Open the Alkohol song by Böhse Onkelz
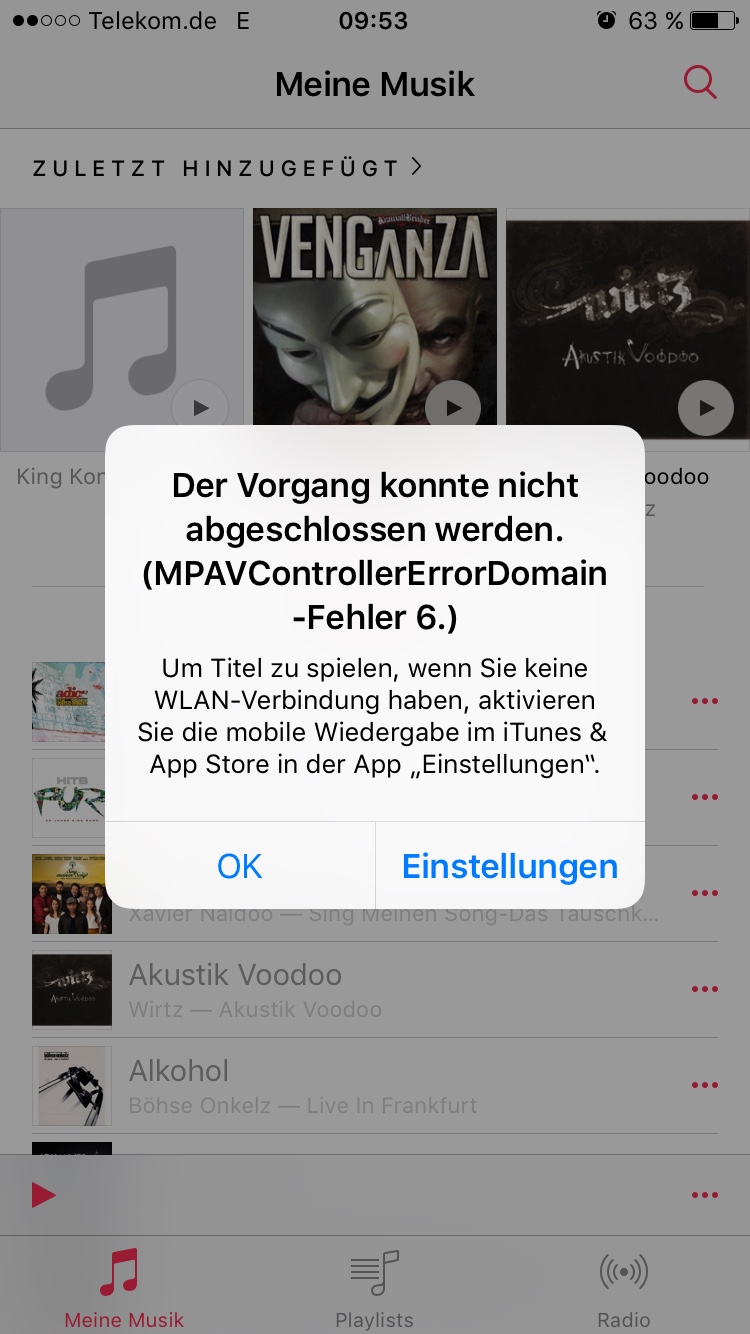This screenshot has width=750, height=1334. (x=374, y=1085)
